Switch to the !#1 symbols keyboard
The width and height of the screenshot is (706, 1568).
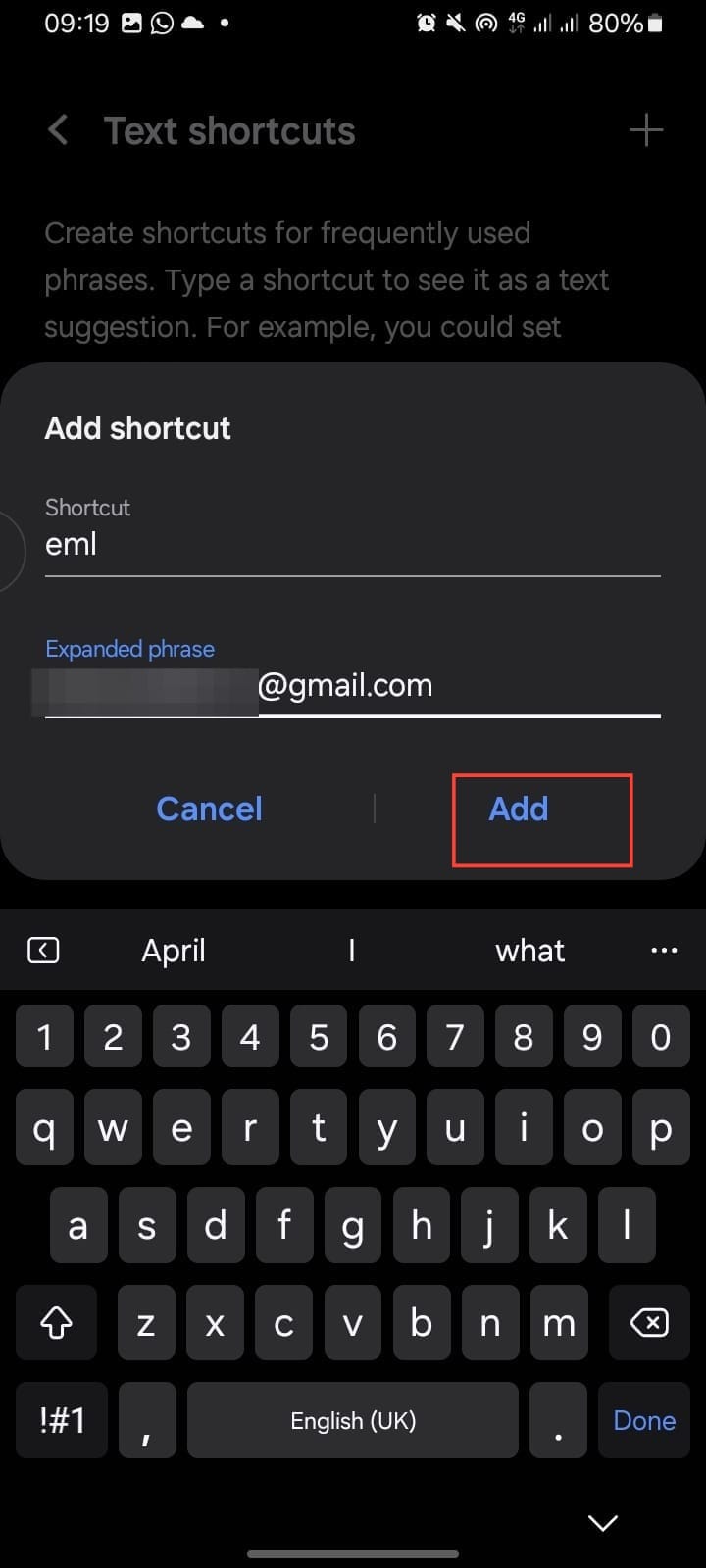point(62,1421)
